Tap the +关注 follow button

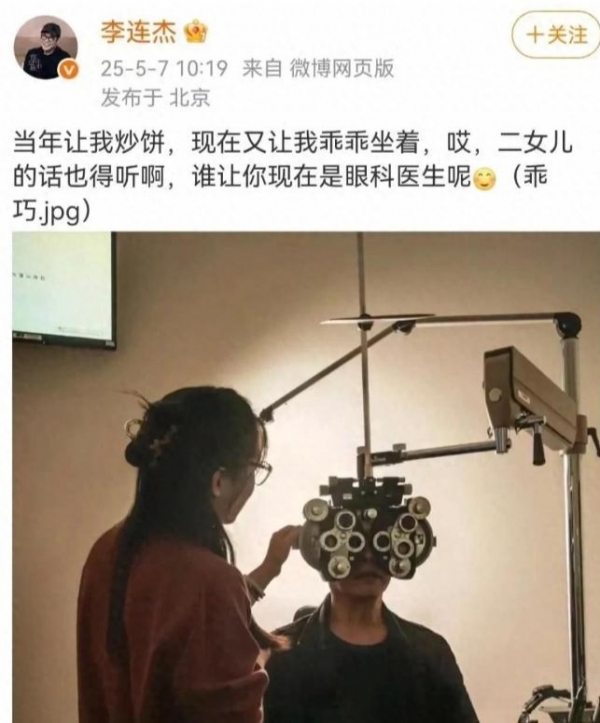point(557,37)
